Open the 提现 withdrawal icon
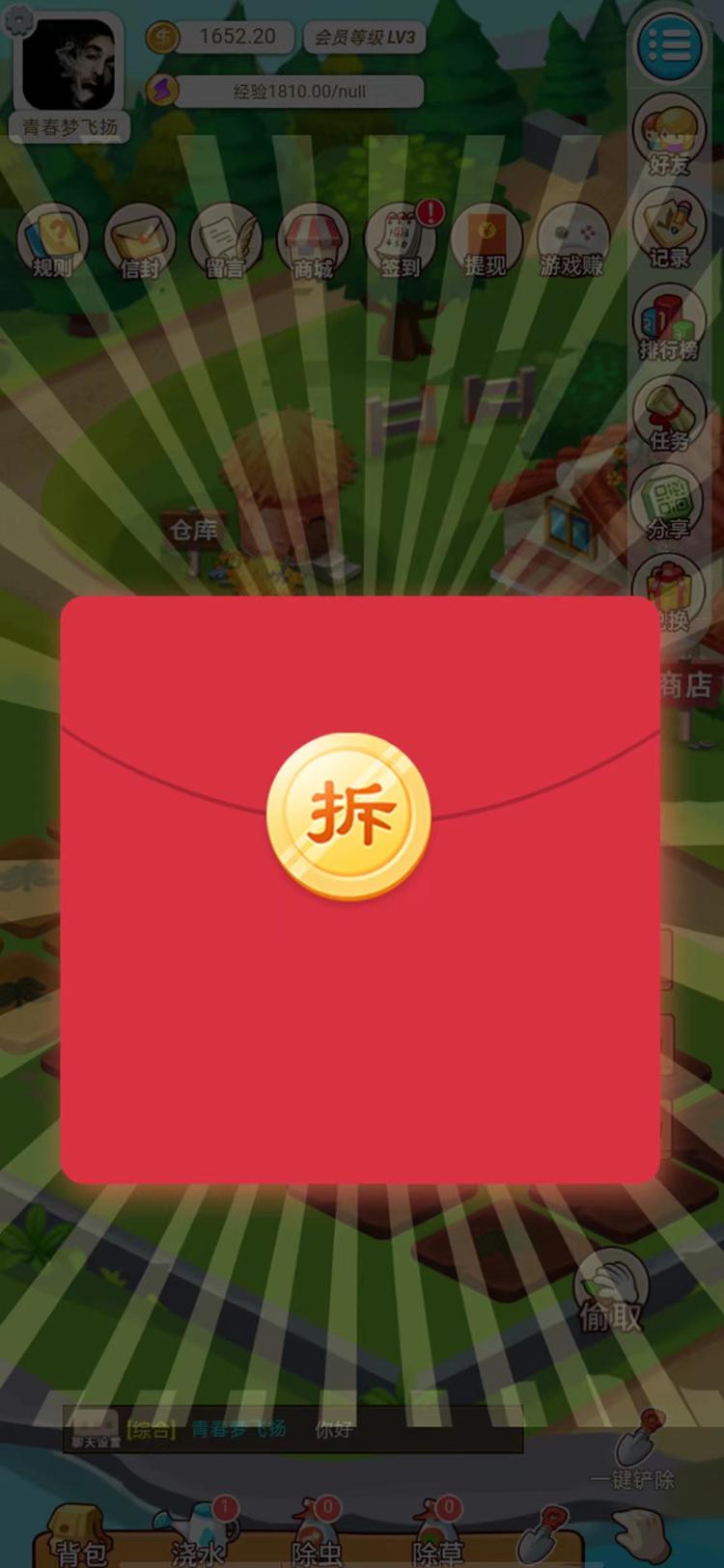The width and height of the screenshot is (724, 1568). tap(487, 241)
